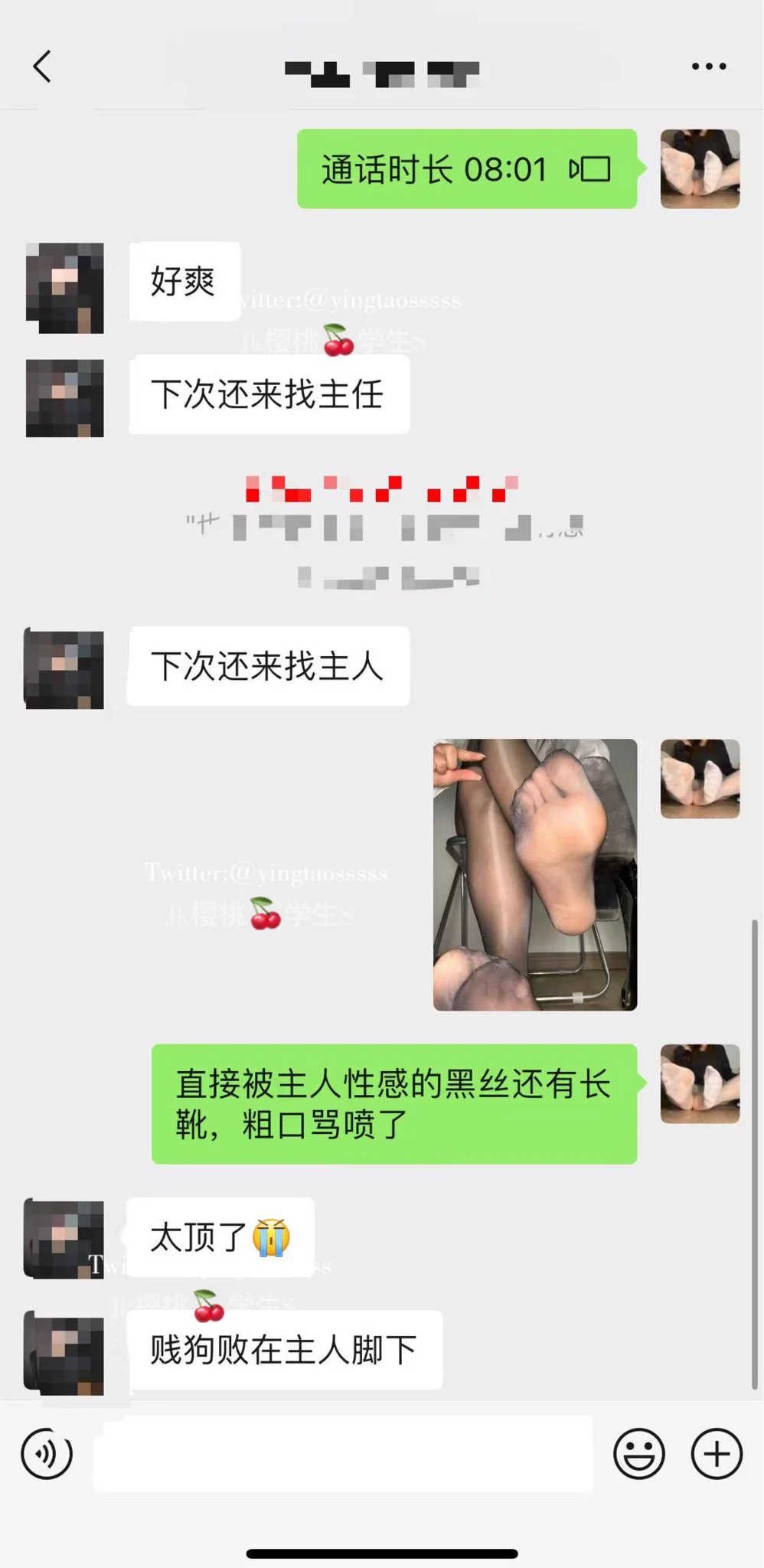Switch to voice message input
The image size is (764, 1568).
click(x=47, y=1452)
